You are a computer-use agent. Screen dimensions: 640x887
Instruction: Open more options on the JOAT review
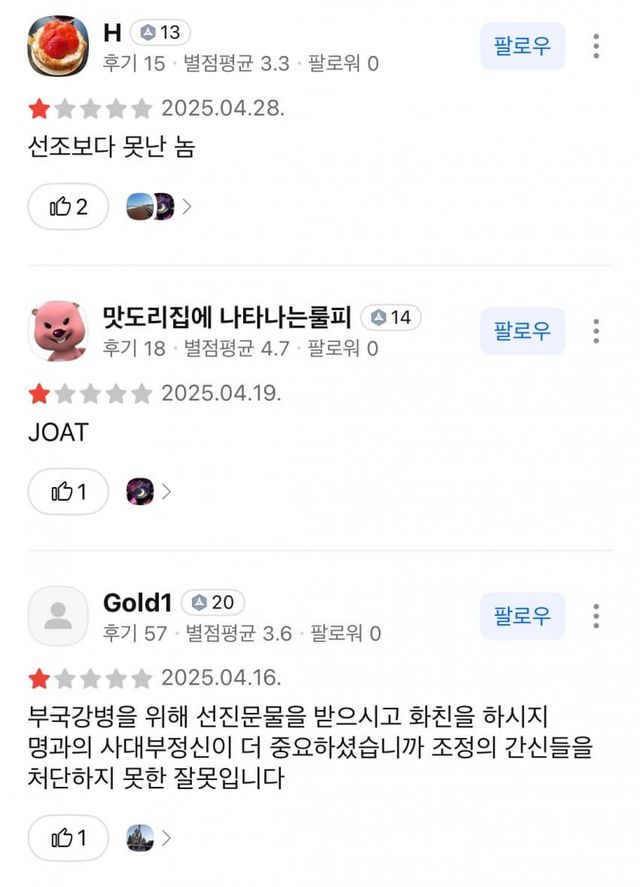pos(596,331)
